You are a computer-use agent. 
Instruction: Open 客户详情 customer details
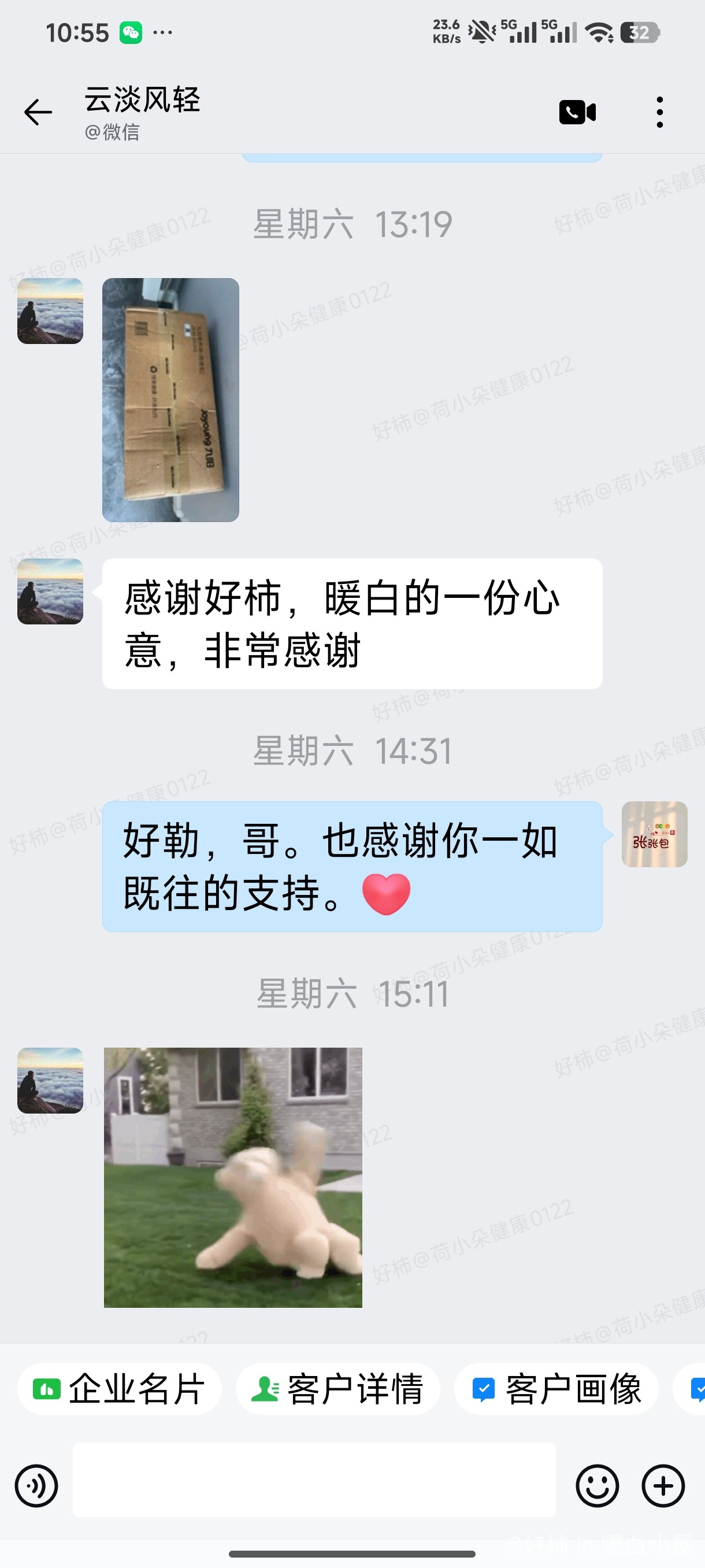coord(337,1389)
